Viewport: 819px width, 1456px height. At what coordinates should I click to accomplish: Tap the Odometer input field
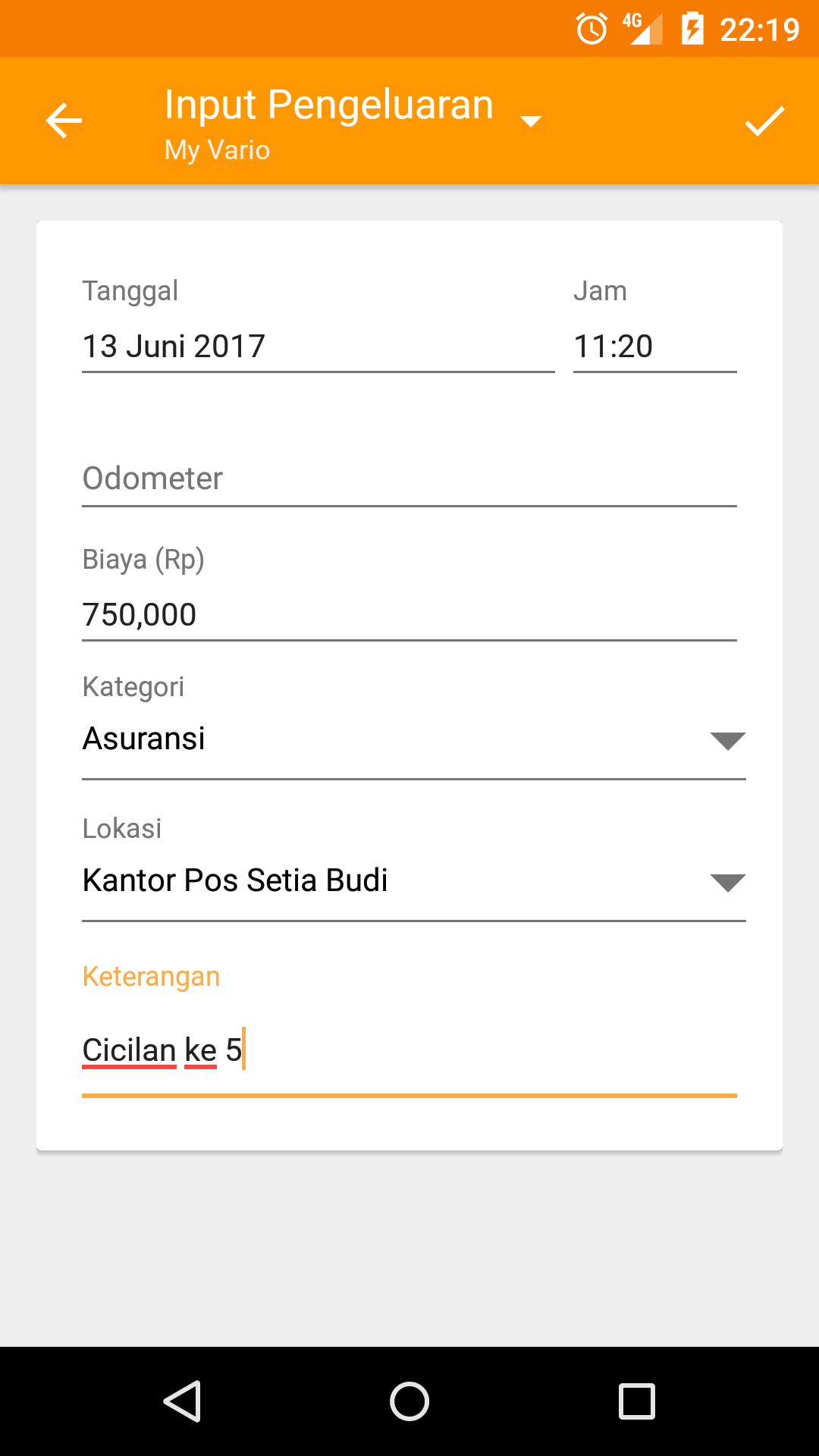tap(409, 479)
